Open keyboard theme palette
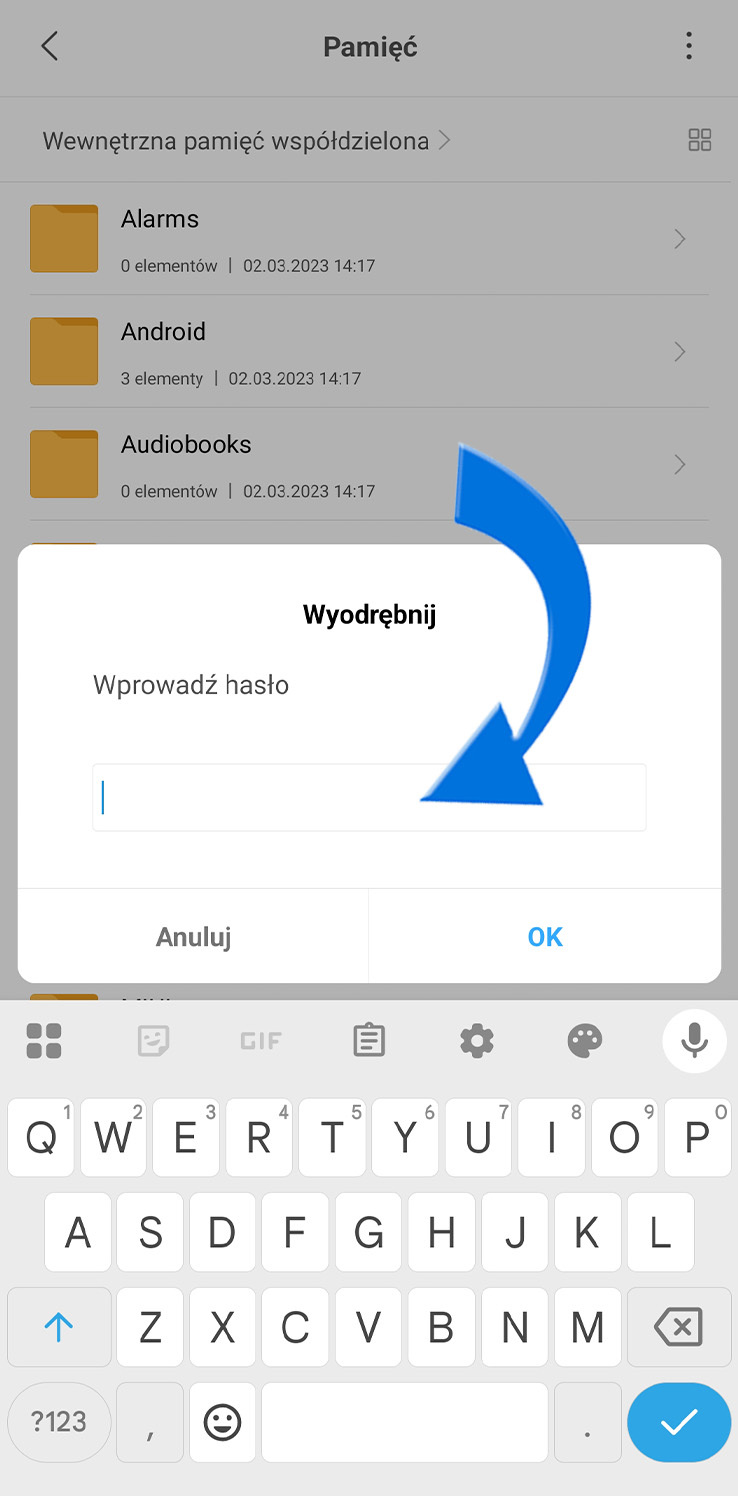 585,1041
